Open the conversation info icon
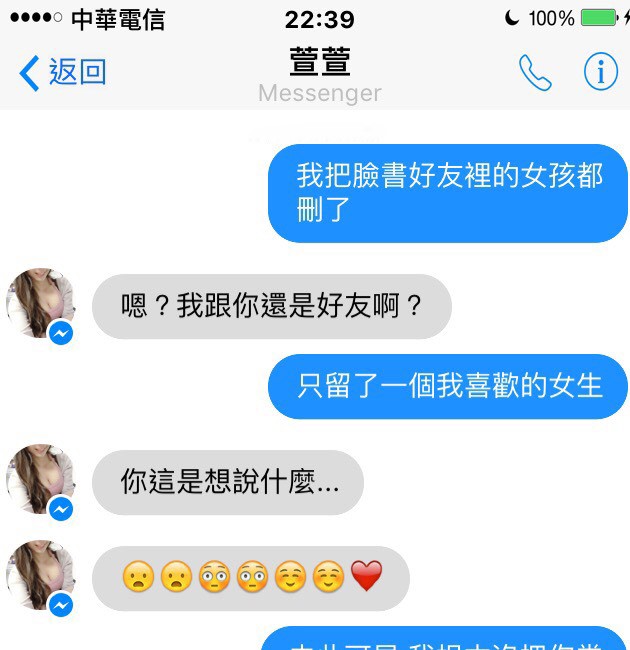This screenshot has height=650, width=630. pyautogui.click(x=600, y=72)
